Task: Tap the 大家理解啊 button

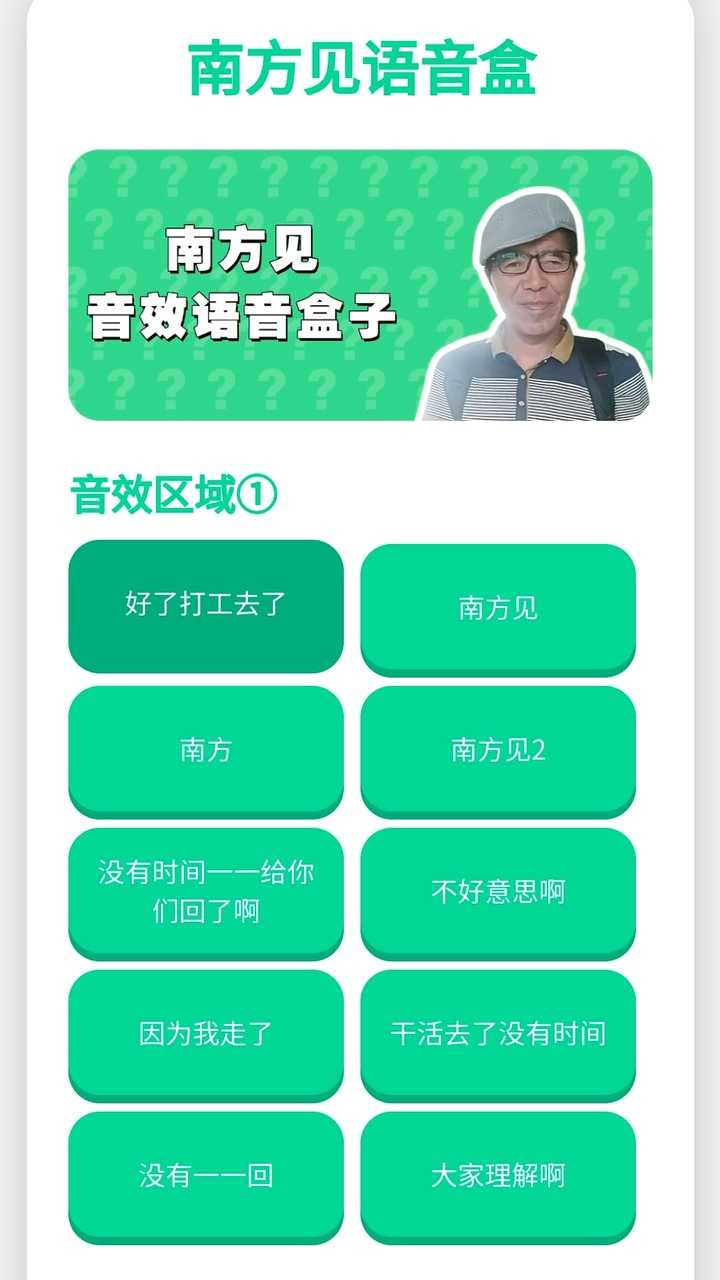Action: (x=497, y=1175)
